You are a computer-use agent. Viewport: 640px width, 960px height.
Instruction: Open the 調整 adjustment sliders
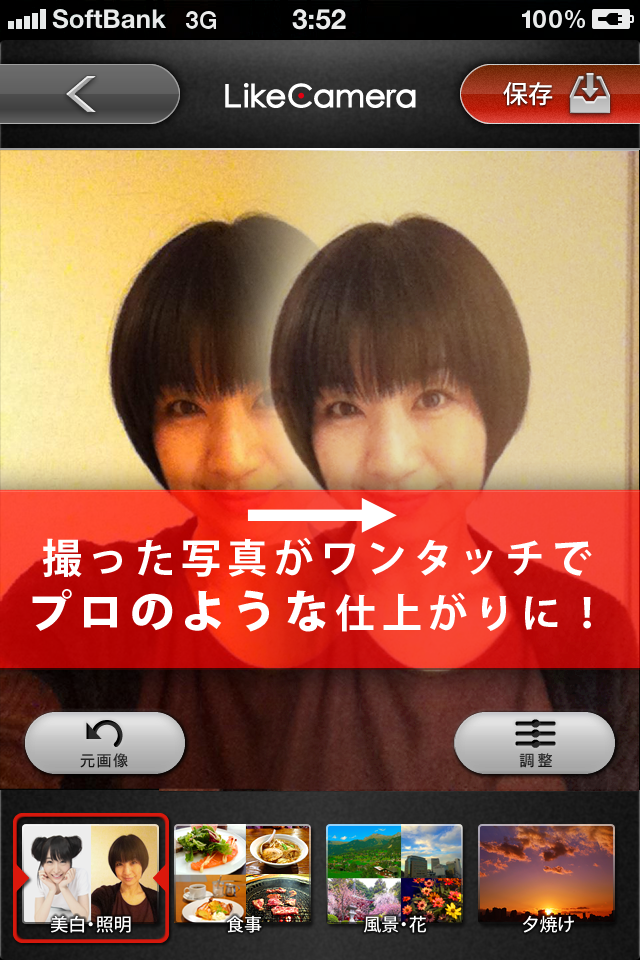click(x=535, y=743)
